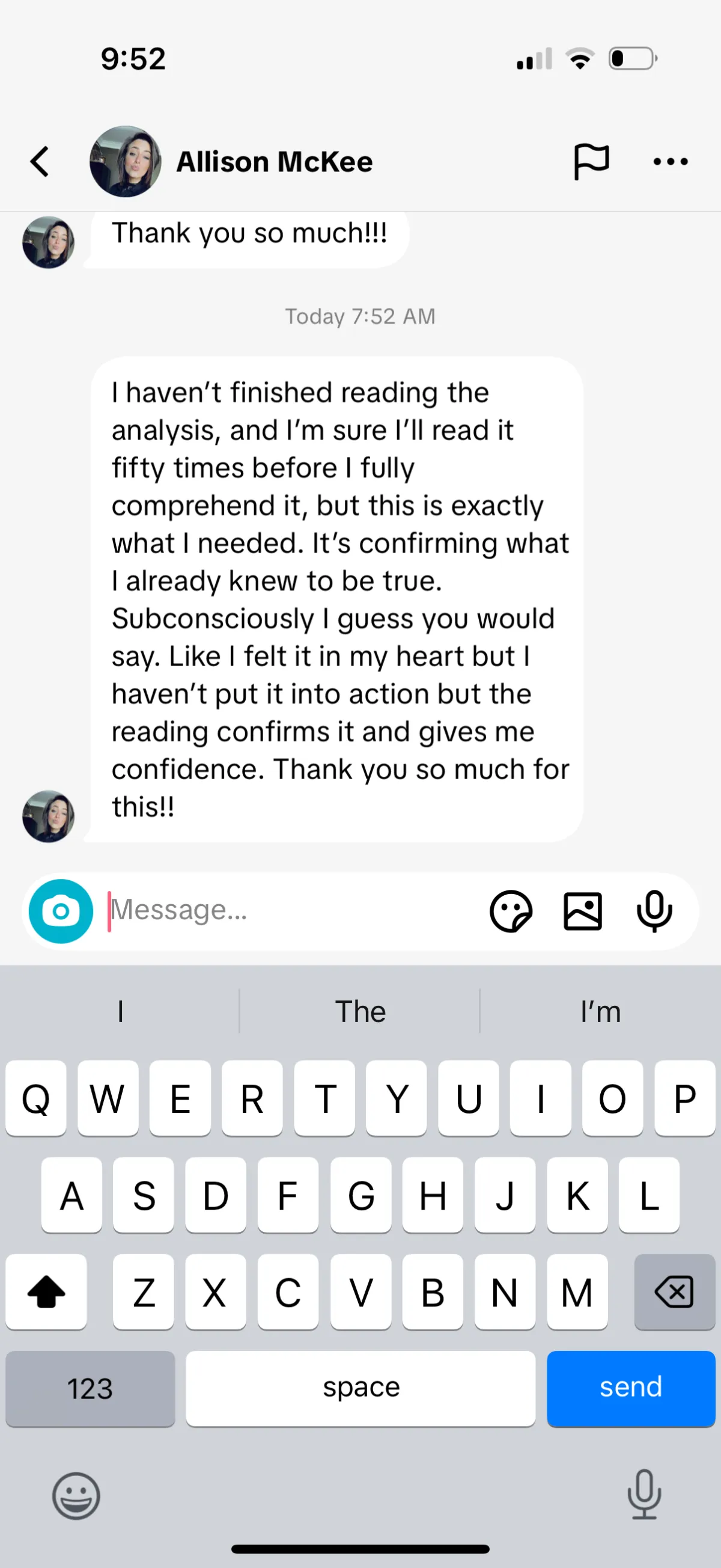Screen dimensions: 721x1568
Task: Go back from Allison McKee's chat
Action: tap(40, 162)
